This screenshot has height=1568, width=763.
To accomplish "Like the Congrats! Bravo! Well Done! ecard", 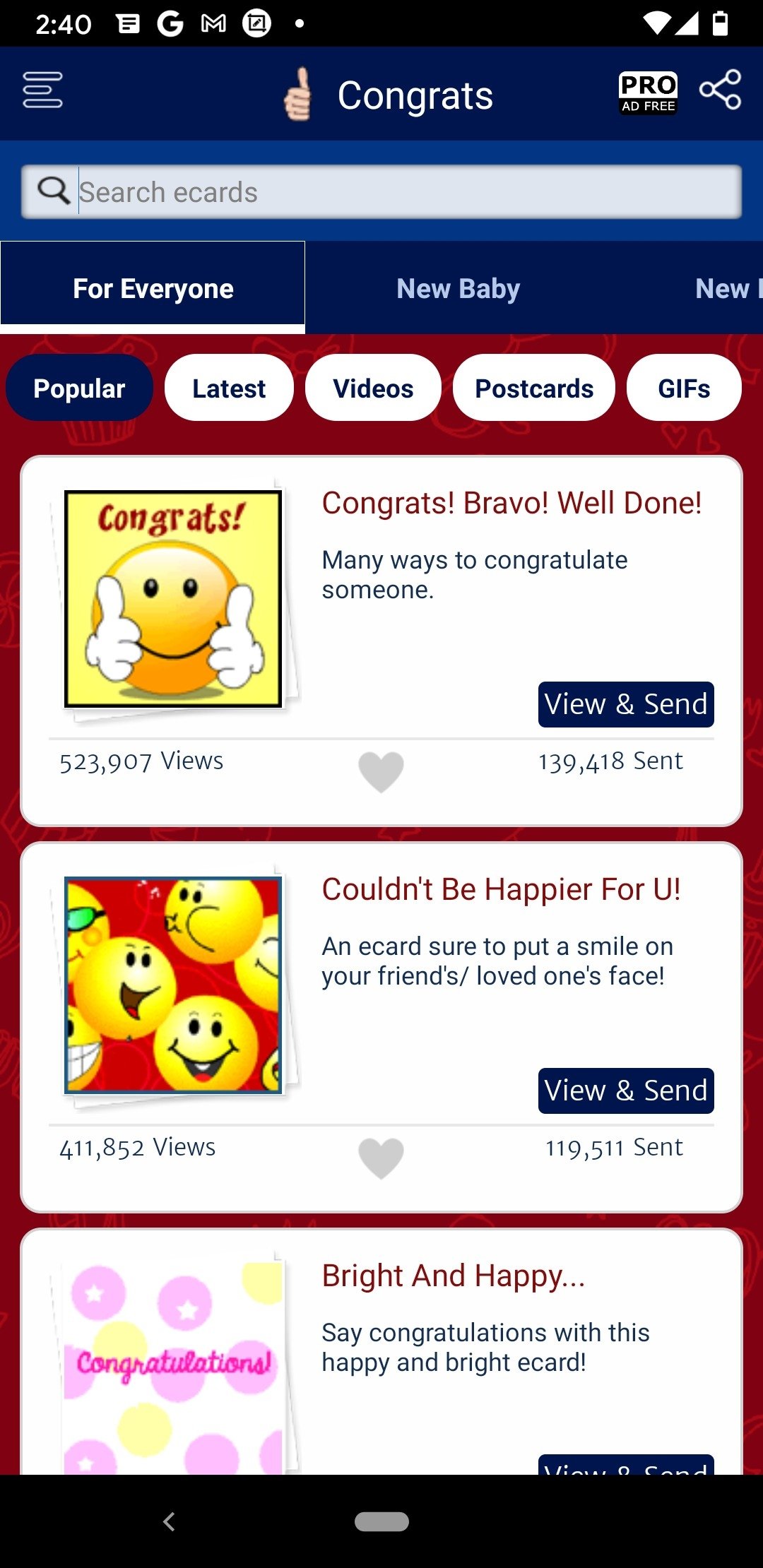I will [381, 771].
